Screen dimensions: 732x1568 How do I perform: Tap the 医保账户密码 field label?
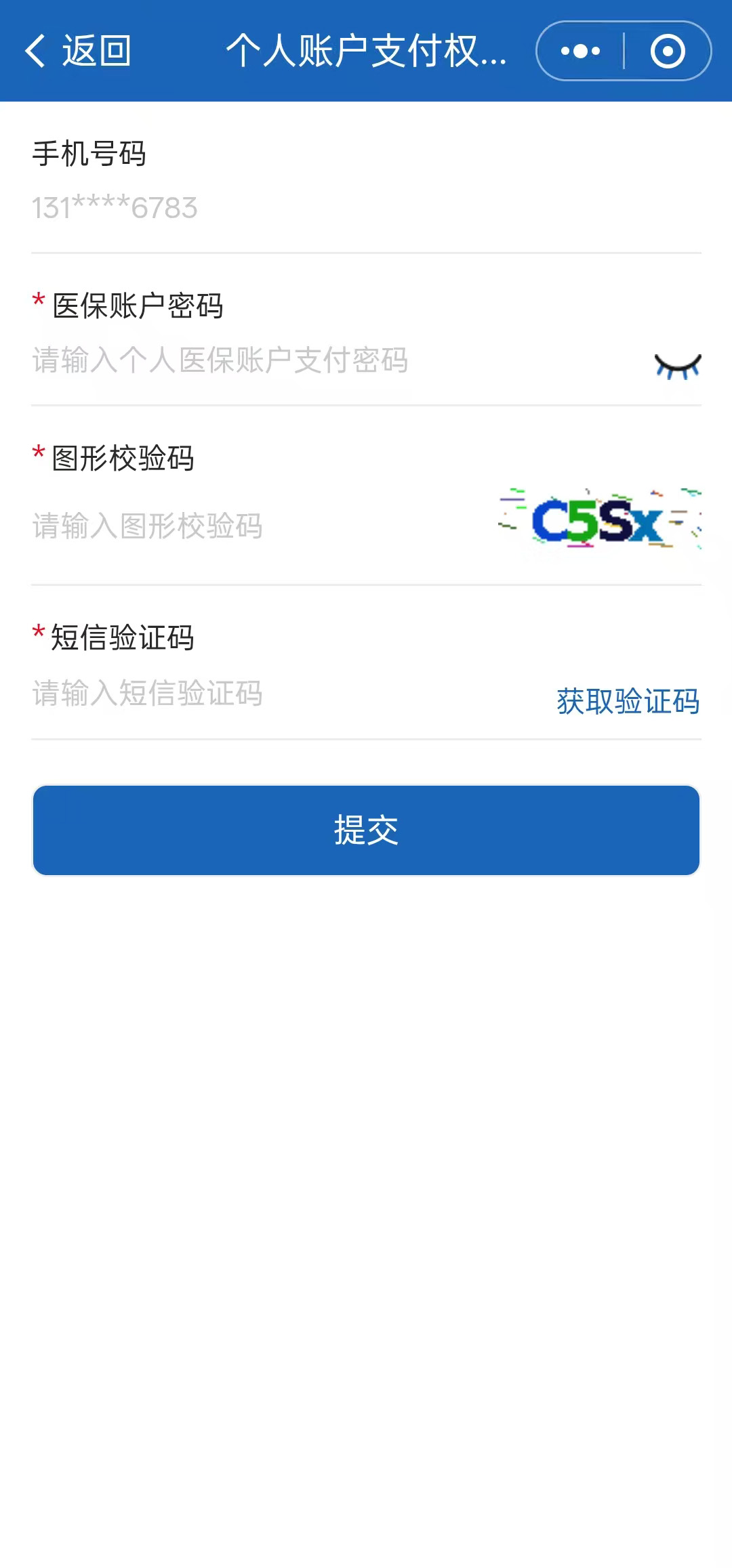139,305
